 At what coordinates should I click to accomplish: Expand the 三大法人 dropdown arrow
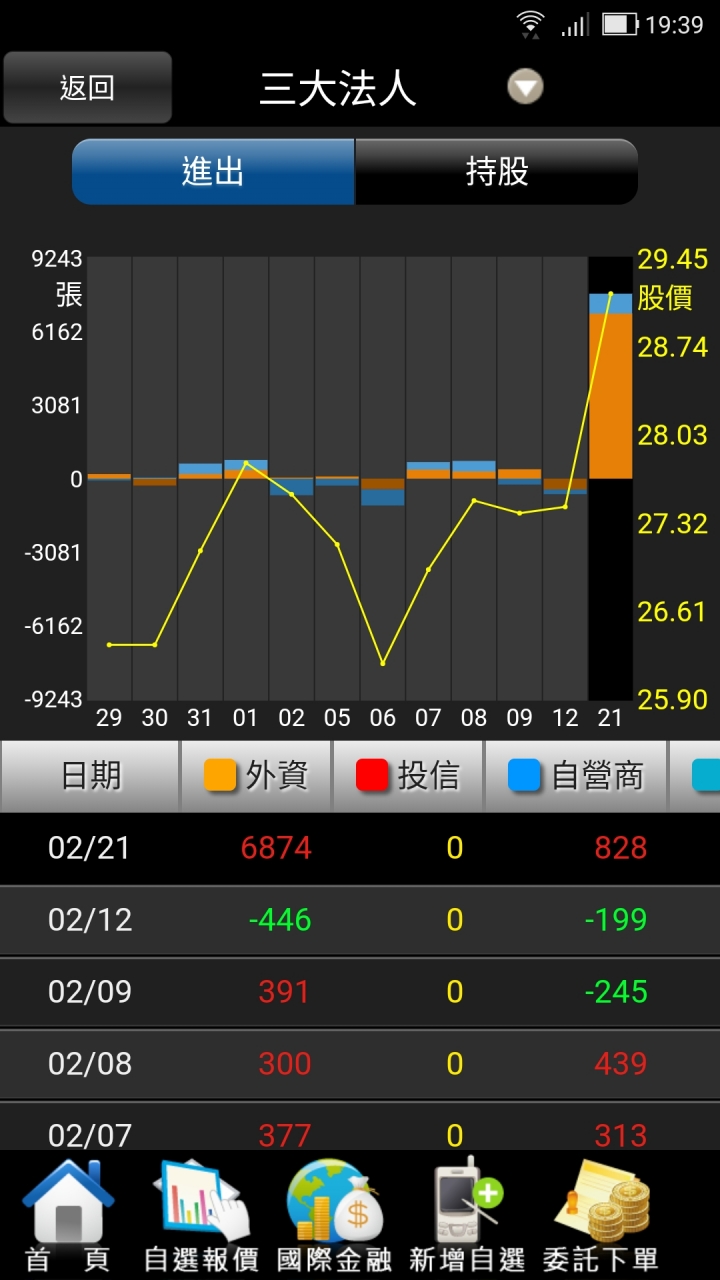[x=525, y=88]
